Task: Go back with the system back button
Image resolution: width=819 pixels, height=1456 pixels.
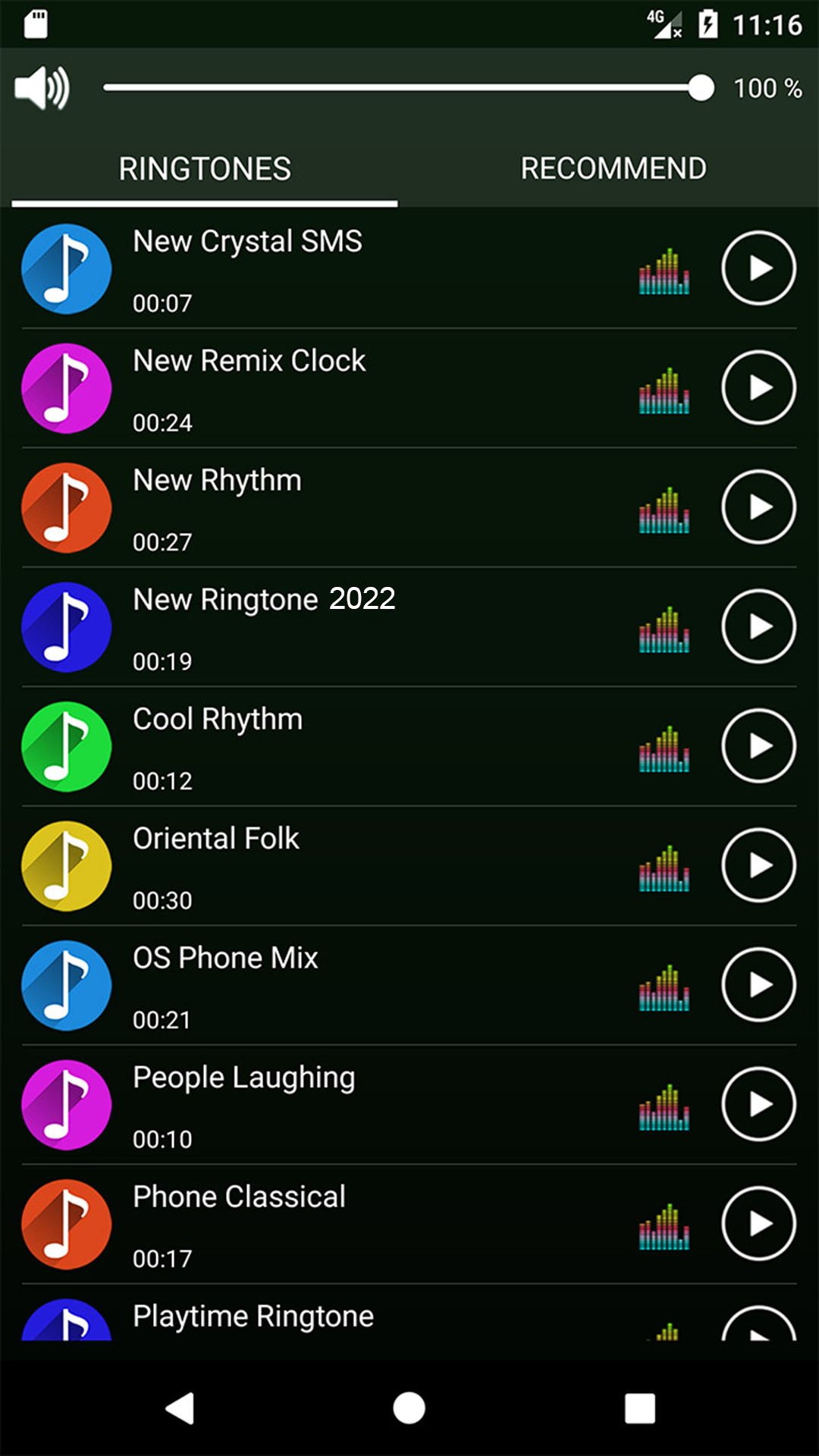Action: coord(180,1408)
